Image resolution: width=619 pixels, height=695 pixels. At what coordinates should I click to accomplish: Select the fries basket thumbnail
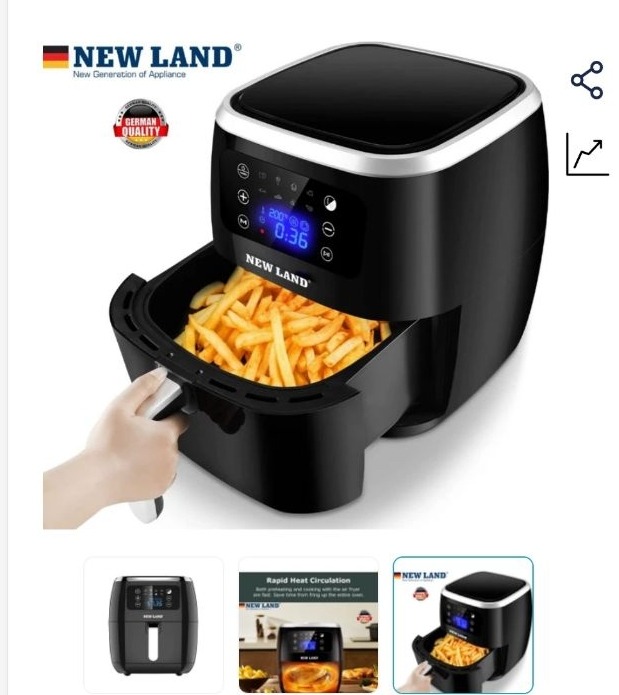pyautogui.click(x=462, y=626)
